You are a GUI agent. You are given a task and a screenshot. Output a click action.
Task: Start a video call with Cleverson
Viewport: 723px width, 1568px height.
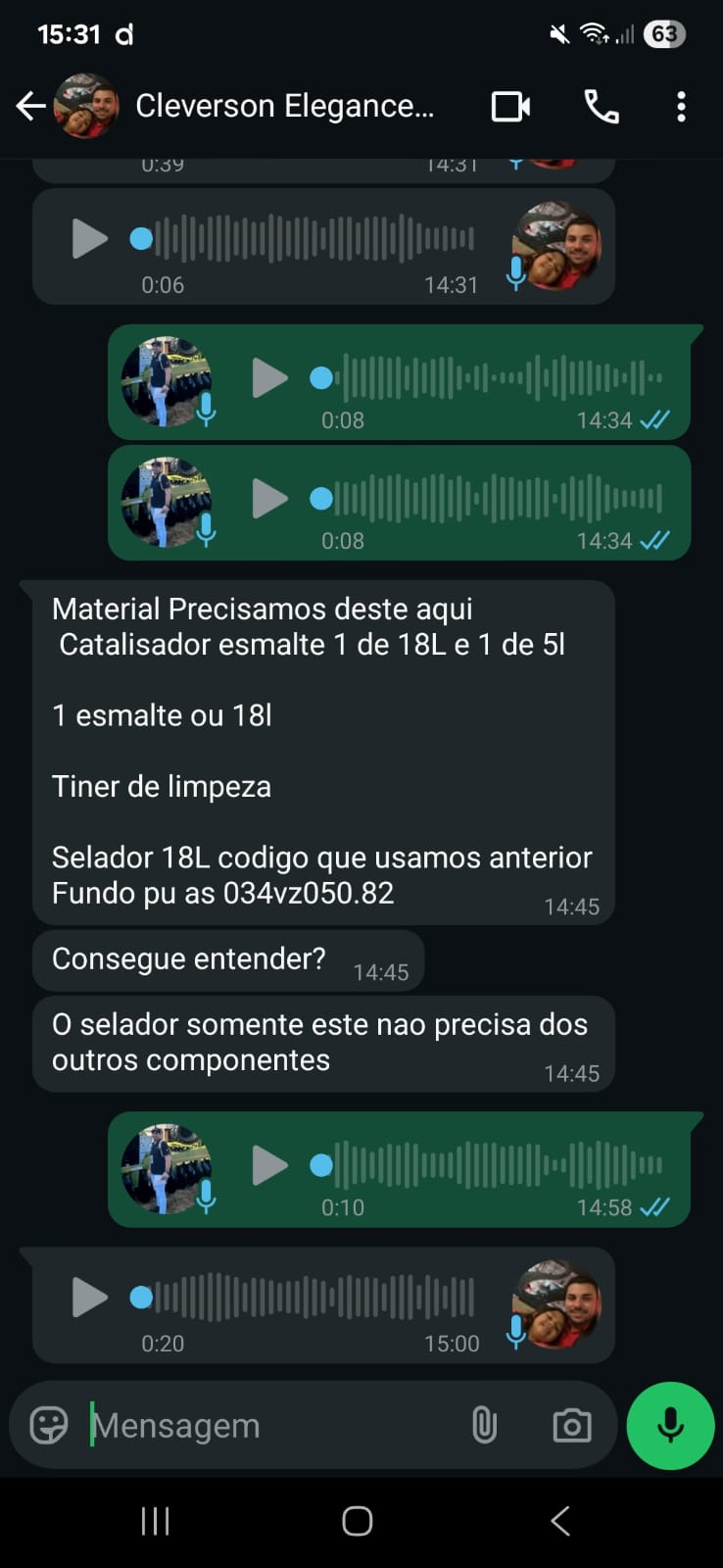(510, 106)
